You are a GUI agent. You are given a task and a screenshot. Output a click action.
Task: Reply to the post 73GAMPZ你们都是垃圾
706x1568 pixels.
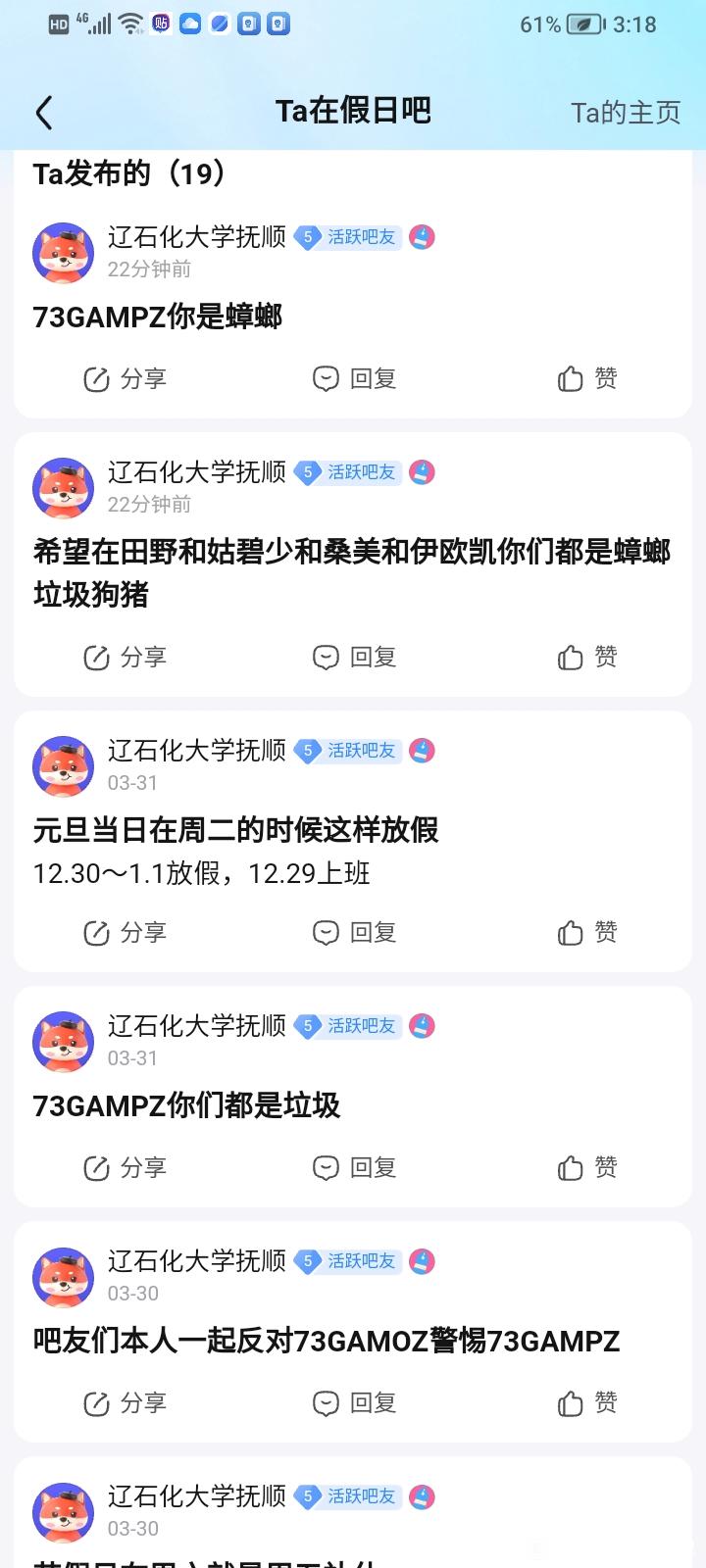pos(354,1167)
